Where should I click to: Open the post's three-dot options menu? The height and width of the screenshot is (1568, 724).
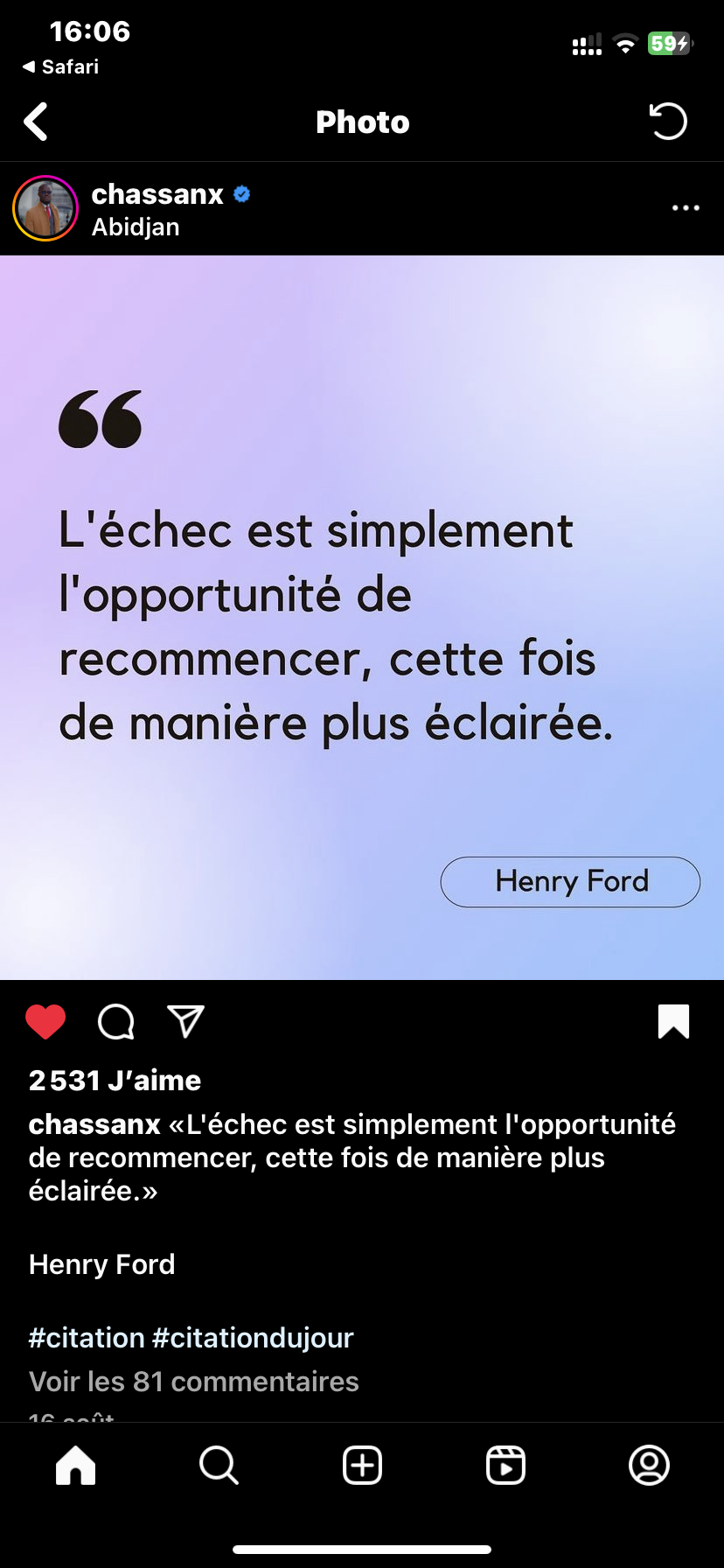(x=686, y=208)
